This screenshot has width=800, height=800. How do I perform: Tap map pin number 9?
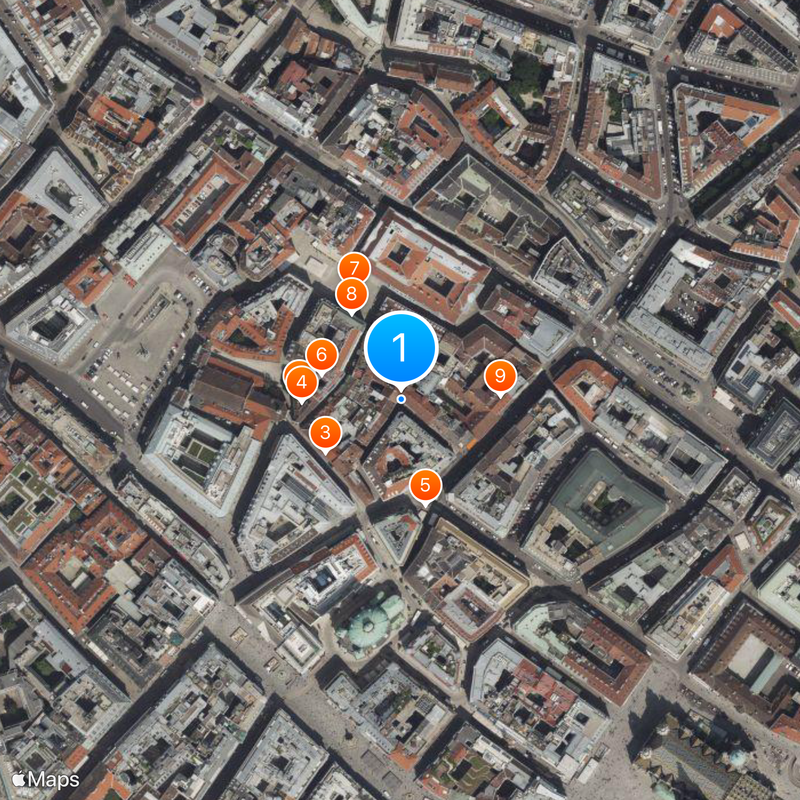click(x=500, y=376)
